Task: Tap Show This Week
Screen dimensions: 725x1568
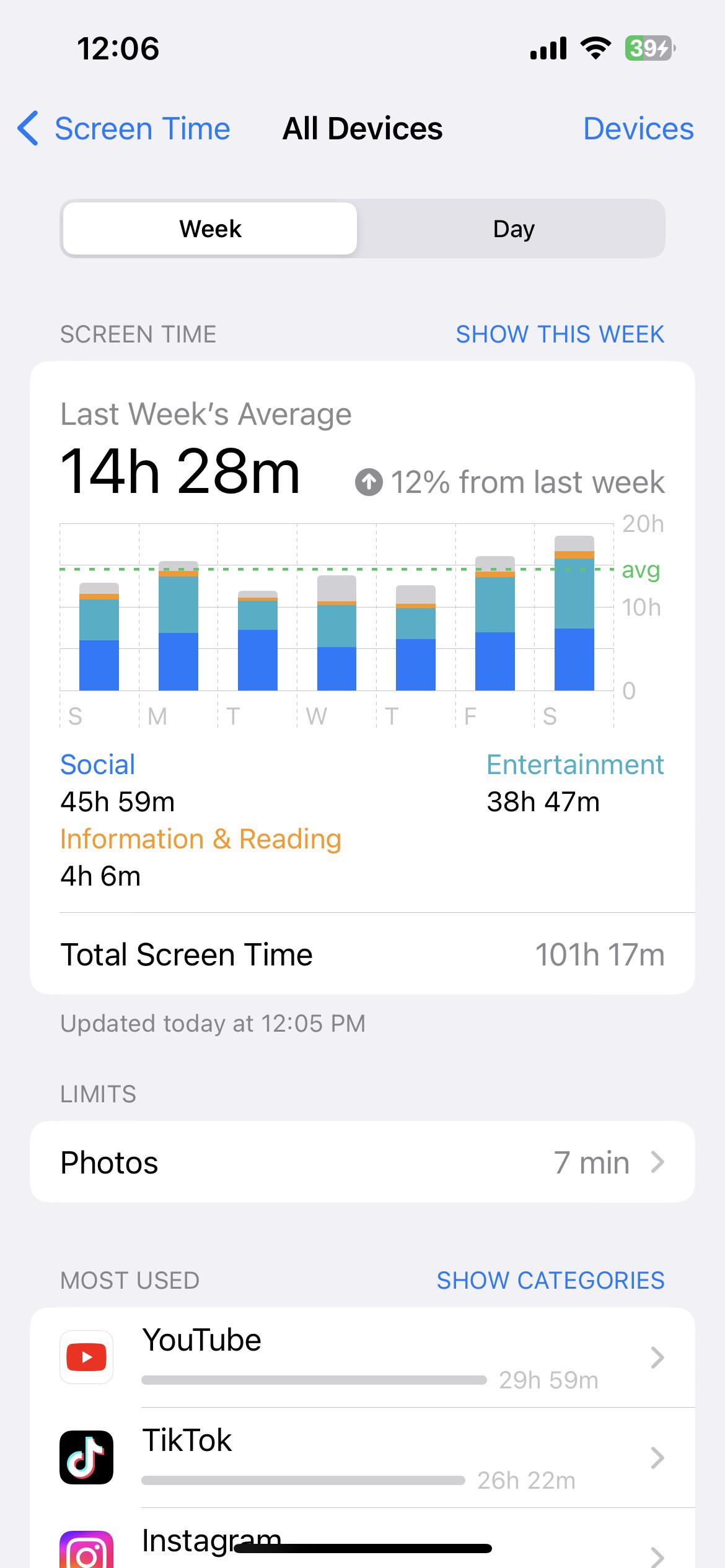Action: (560, 334)
